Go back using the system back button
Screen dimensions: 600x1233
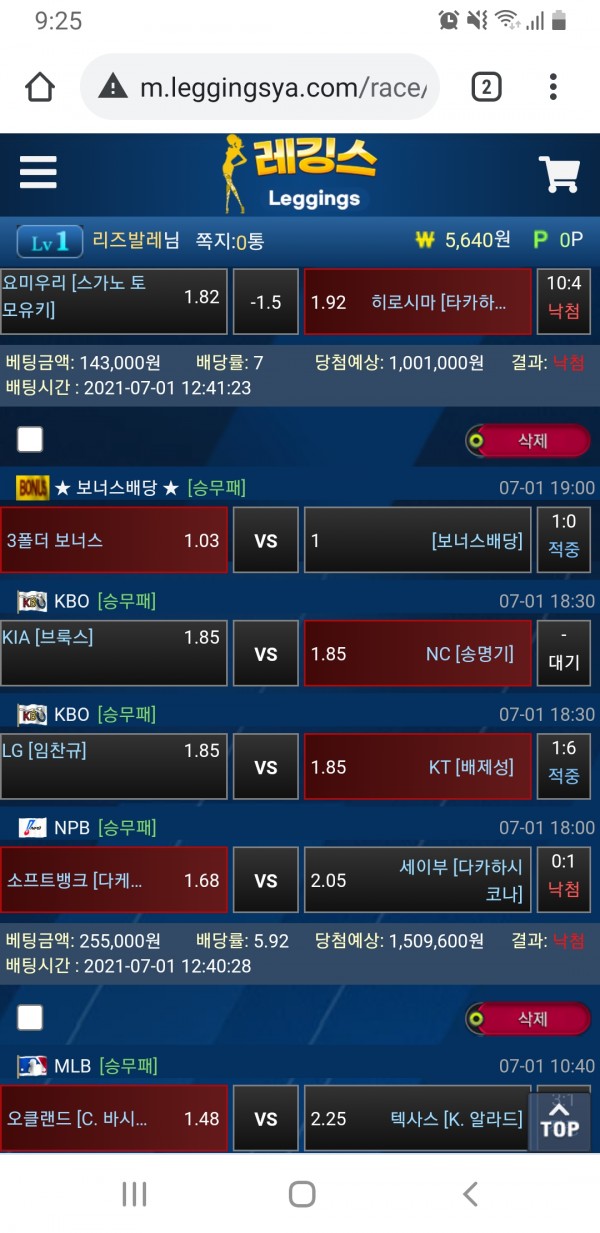click(470, 1193)
